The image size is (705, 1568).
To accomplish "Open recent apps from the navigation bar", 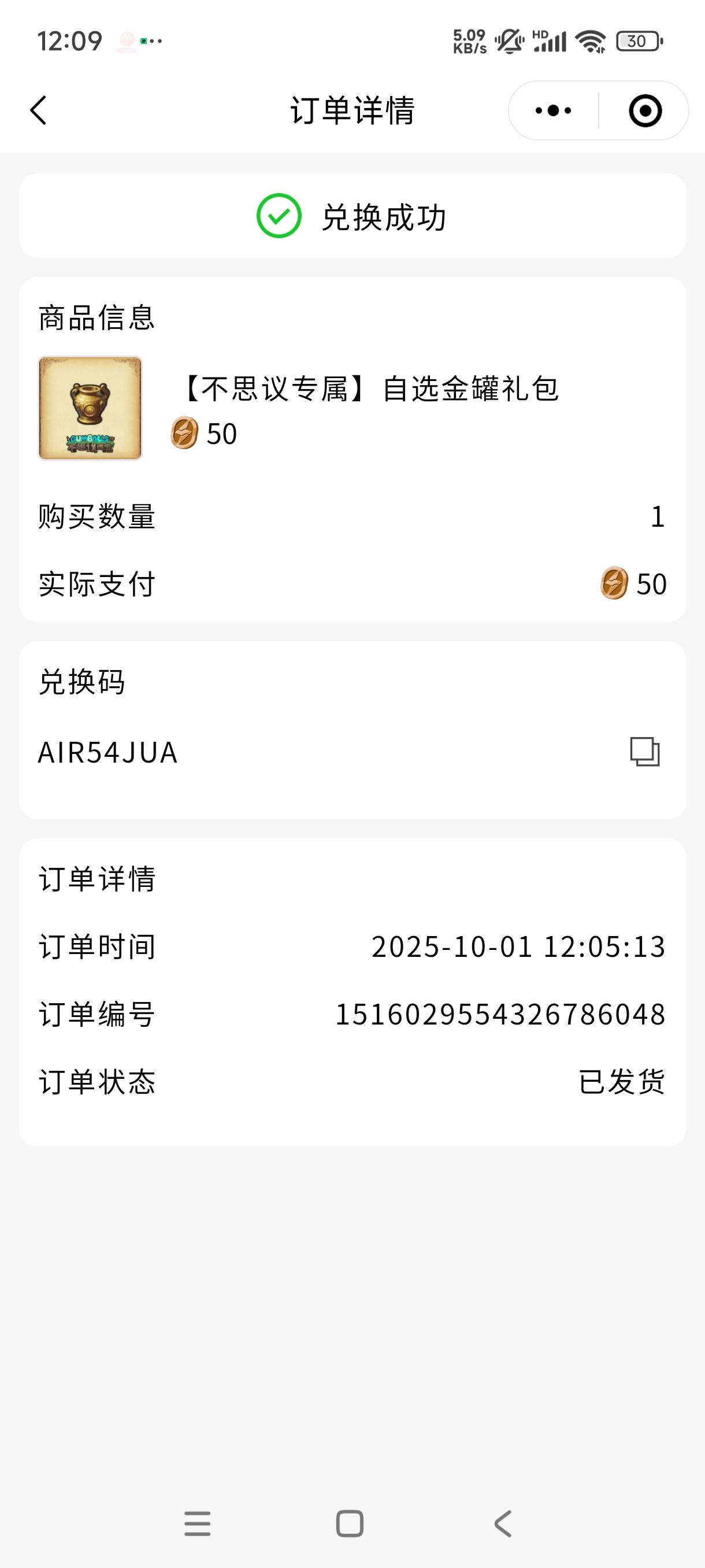I will coord(198,1523).
